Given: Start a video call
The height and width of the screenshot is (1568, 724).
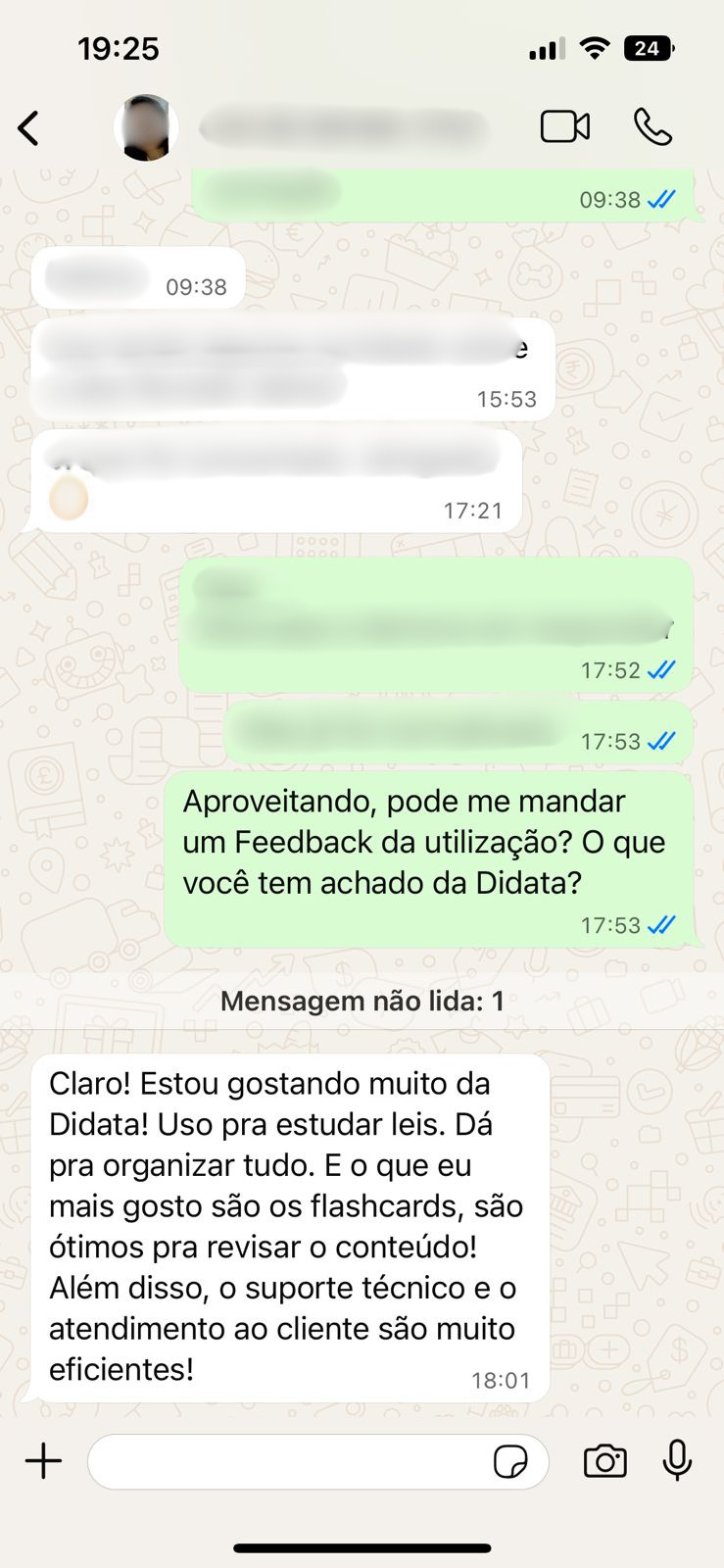Looking at the screenshot, I should [565, 127].
